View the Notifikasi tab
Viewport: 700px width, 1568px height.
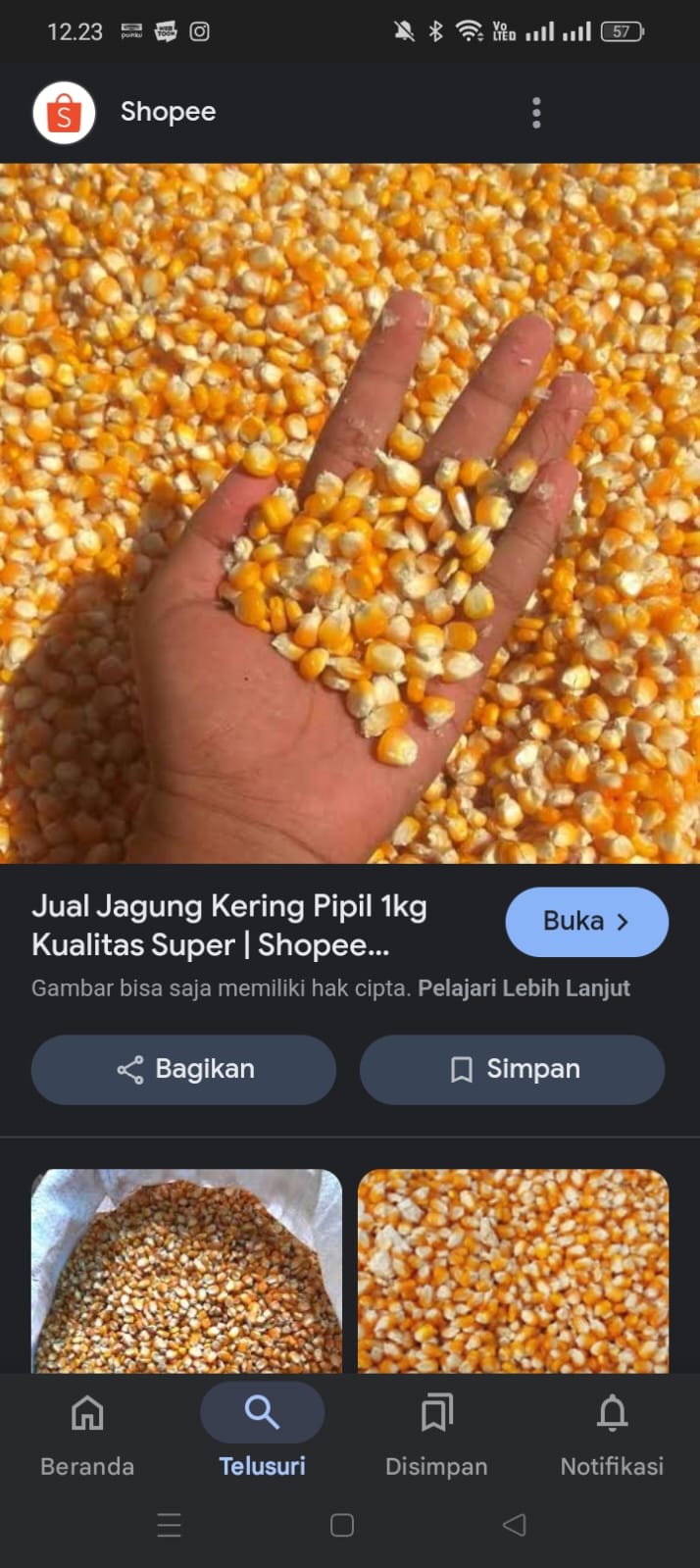[612, 1436]
